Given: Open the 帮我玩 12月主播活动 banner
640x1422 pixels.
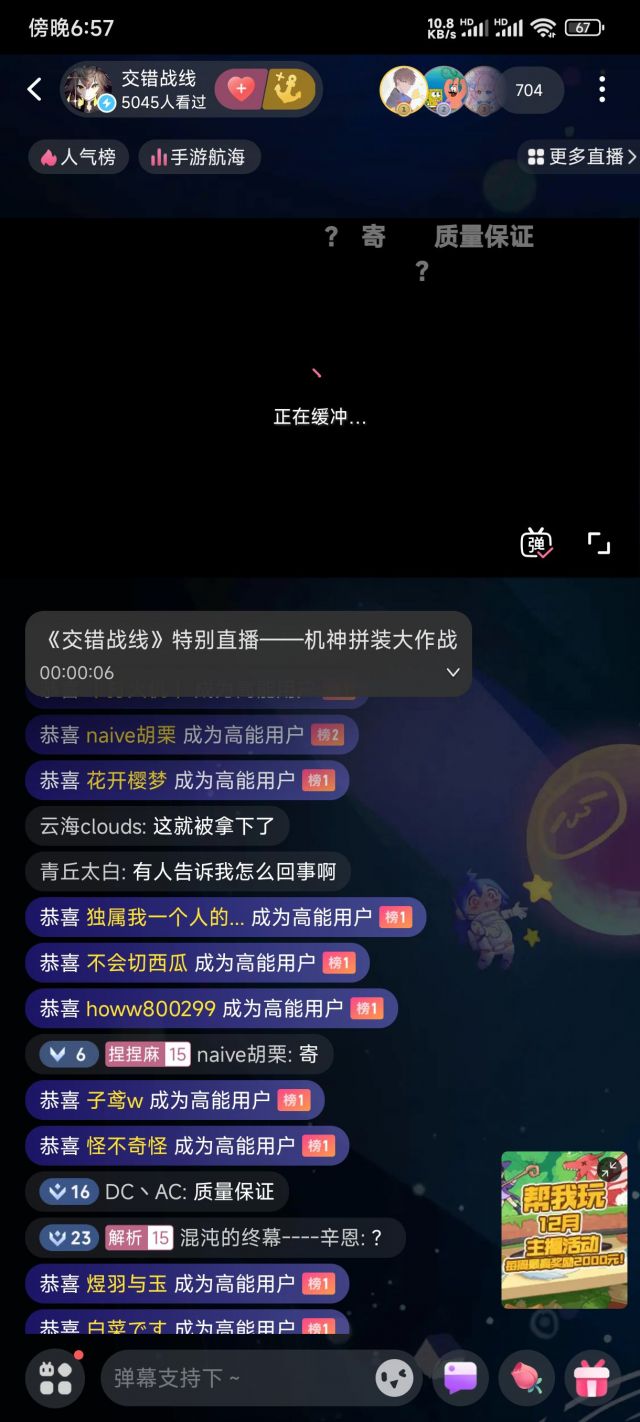Looking at the screenshot, I should point(564,1230).
